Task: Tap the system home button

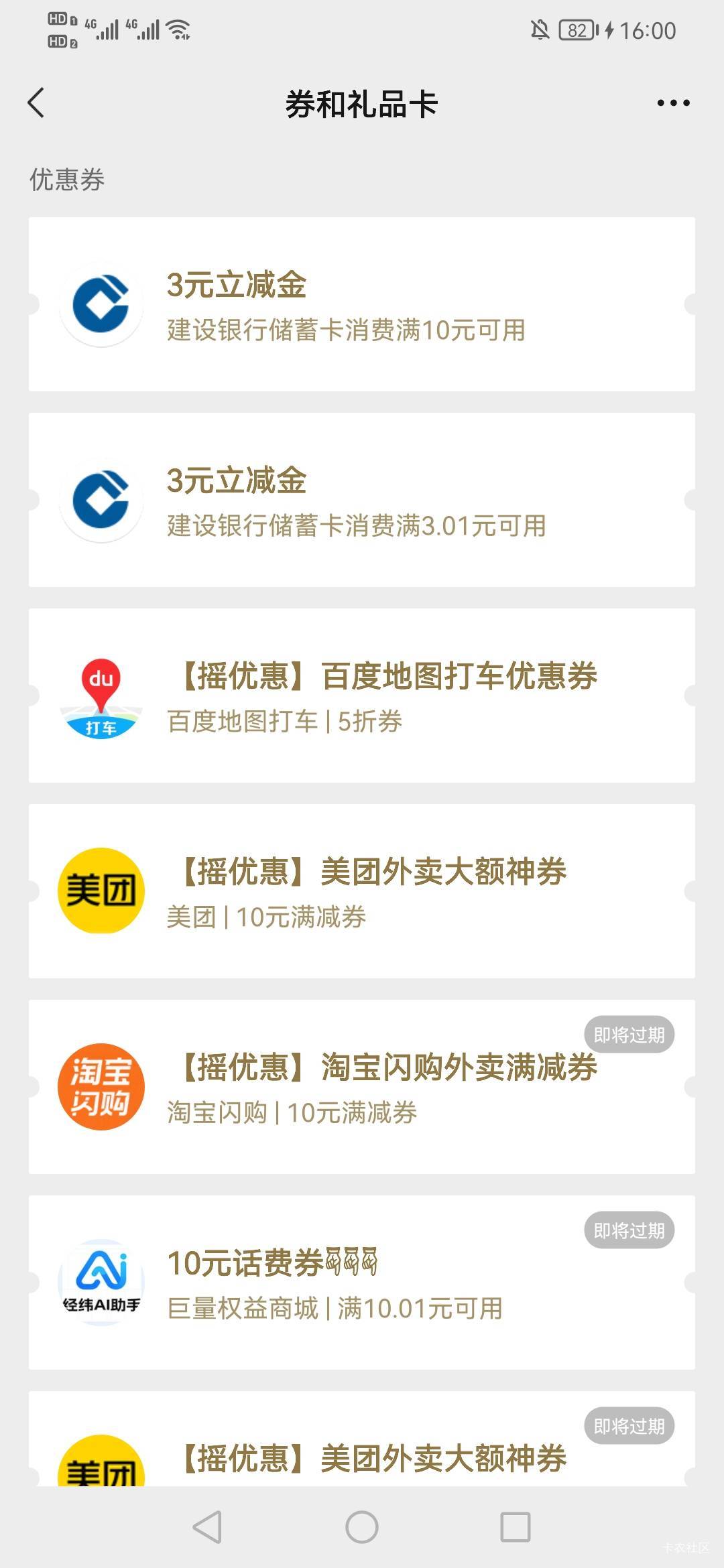Action: 362,1527
